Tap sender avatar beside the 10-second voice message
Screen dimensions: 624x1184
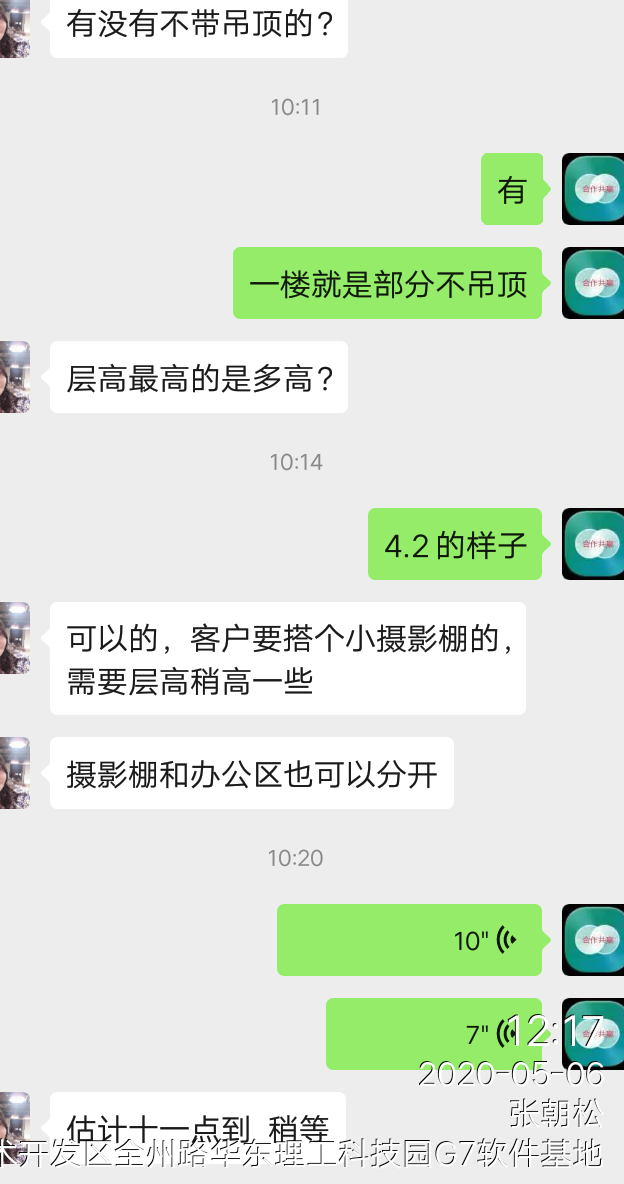pos(593,940)
